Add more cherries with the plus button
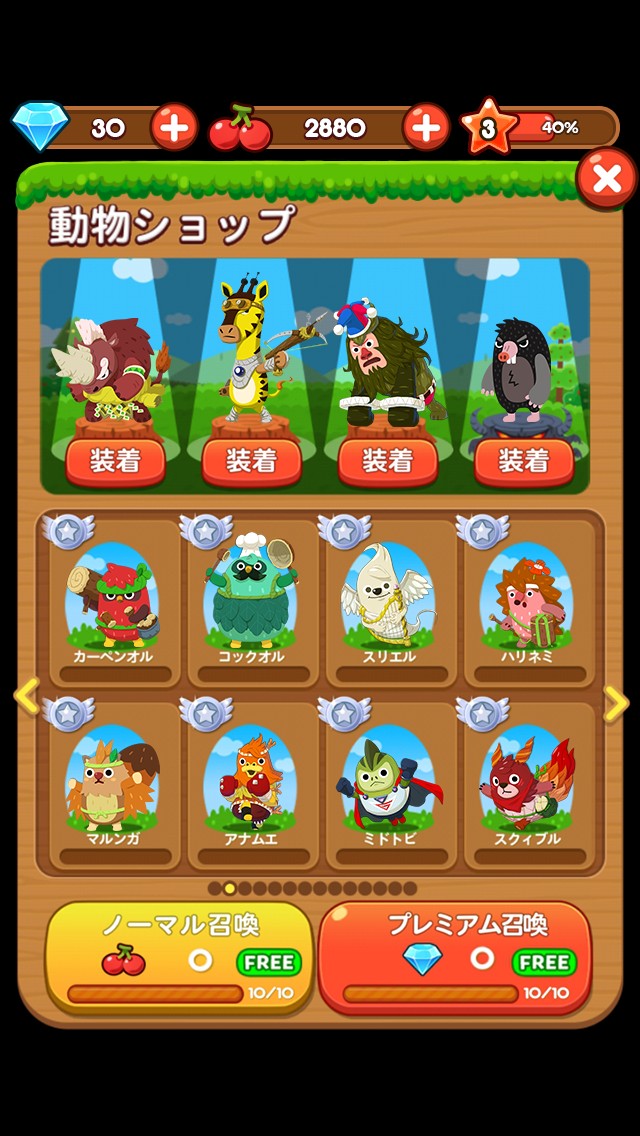The height and width of the screenshot is (1136, 640). point(426,127)
